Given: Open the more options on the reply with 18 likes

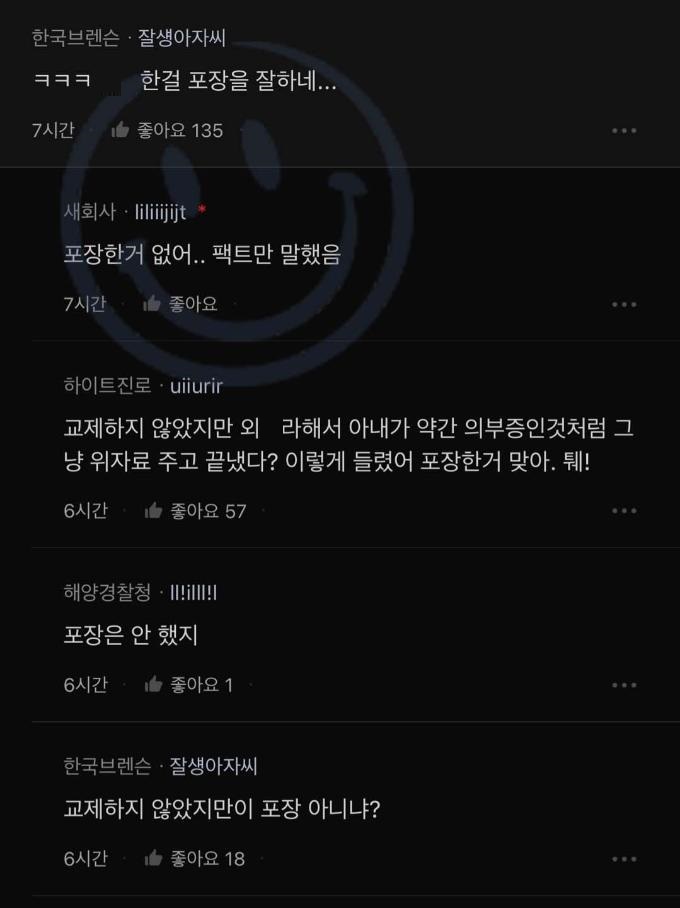Looking at the screenshot, I should [624, 859].
